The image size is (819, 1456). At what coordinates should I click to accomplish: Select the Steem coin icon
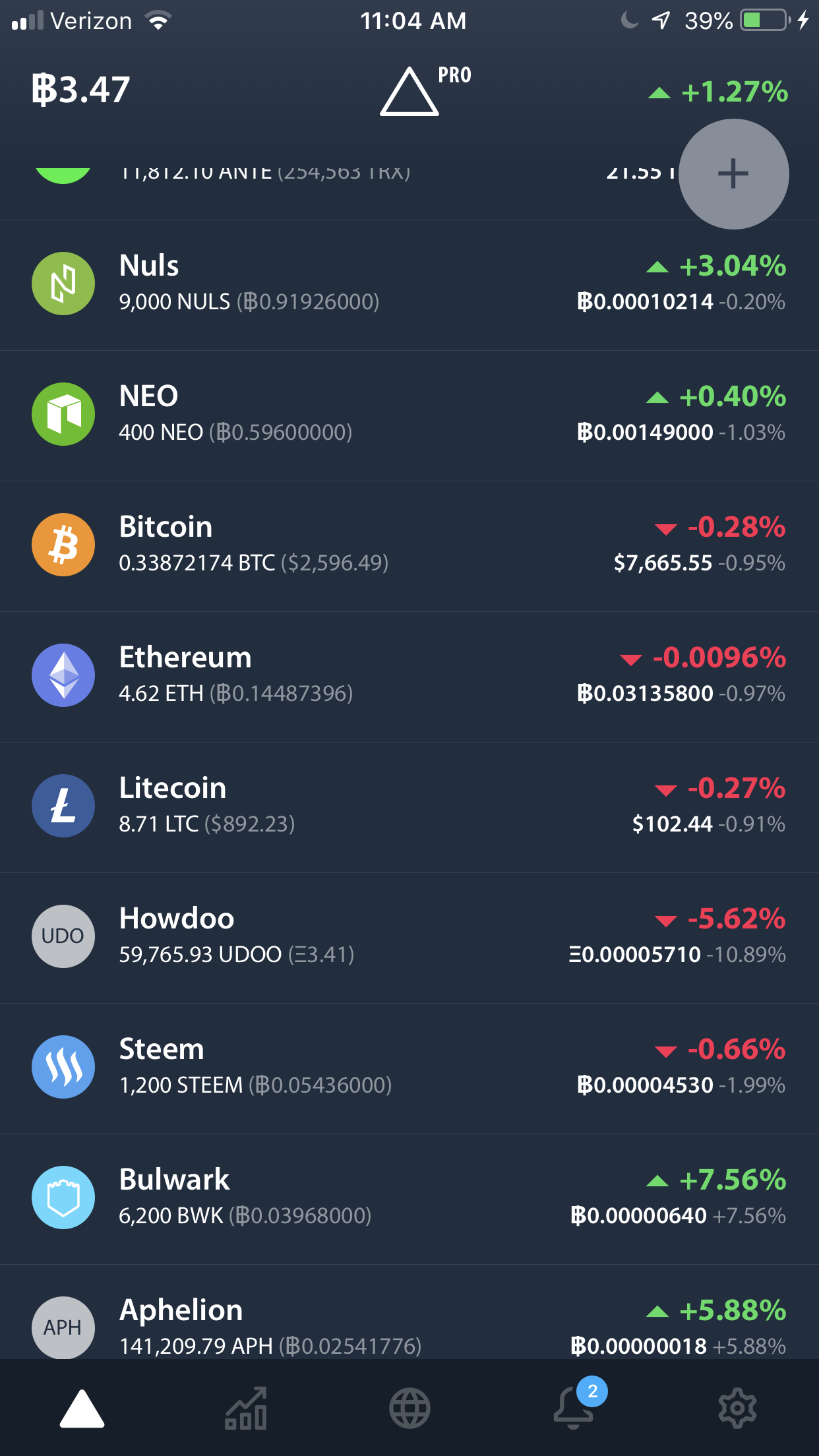click(x=63, y=1066)
